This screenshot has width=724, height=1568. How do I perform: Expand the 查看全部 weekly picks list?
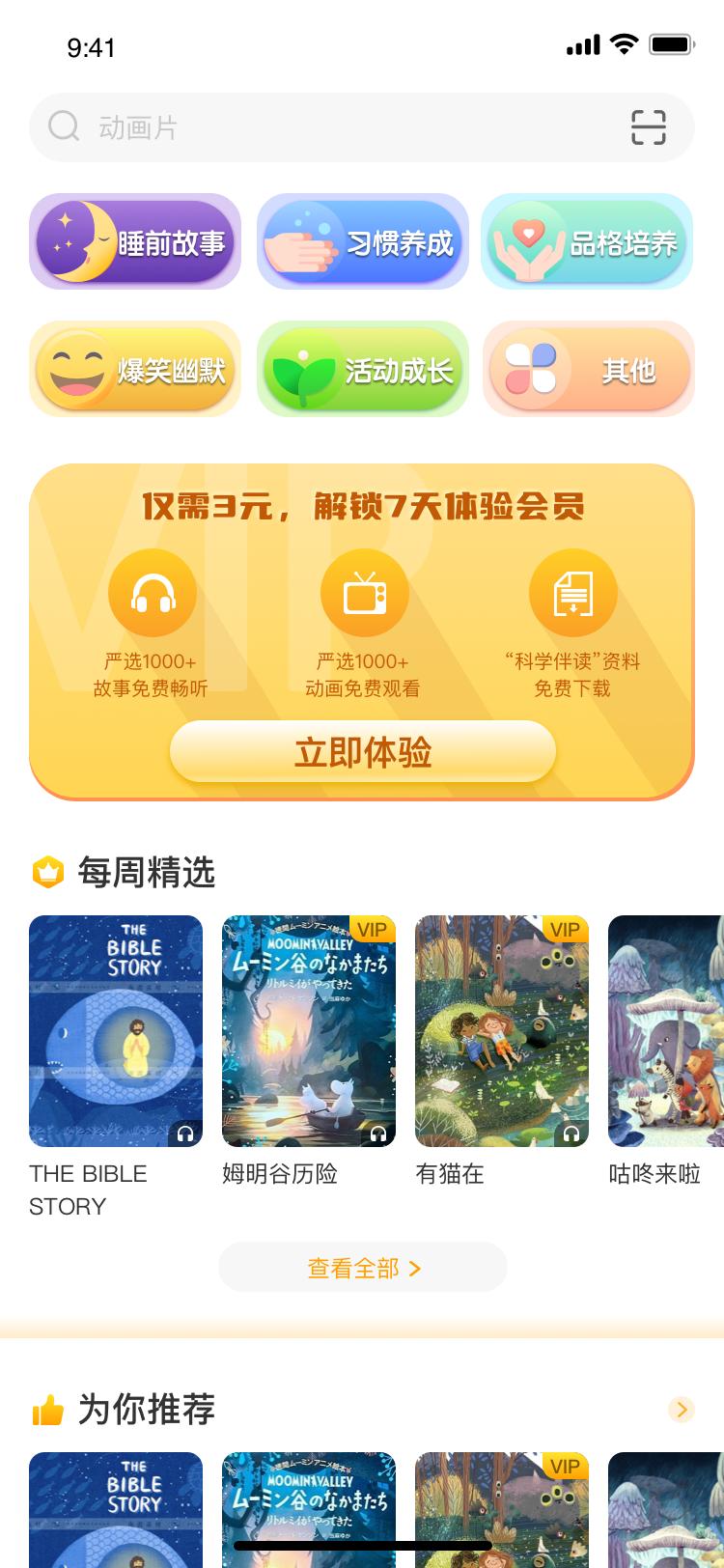(x=362, y=1267)
